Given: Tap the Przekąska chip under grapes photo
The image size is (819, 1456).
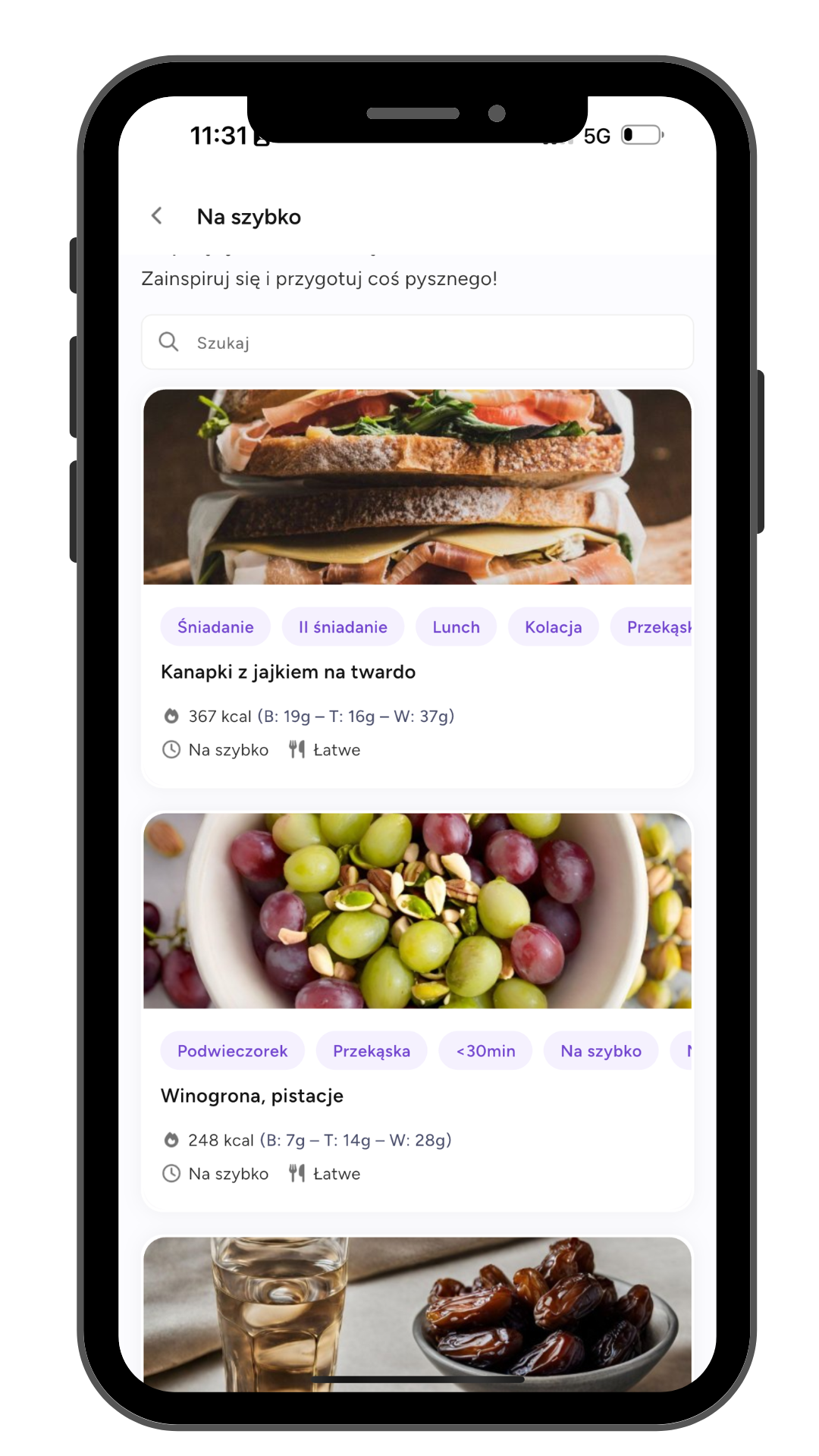Looking at the screenshot, I should pyautogui.click(x=372, y=1051).
